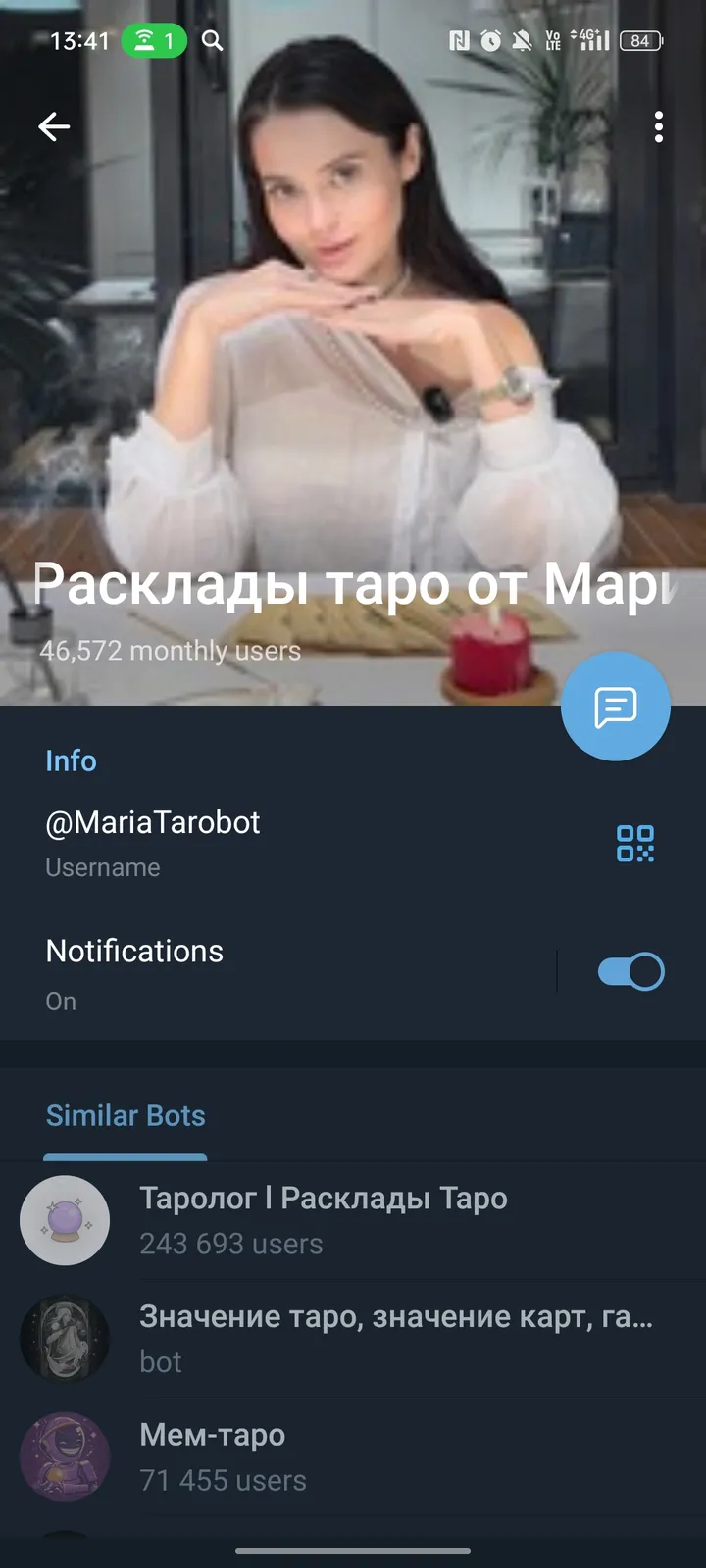Tap the crystal ball avatar of Таролог bot
This screenshot has height=1568, width=706.
pyautogui.click(x=65, y=1220)
